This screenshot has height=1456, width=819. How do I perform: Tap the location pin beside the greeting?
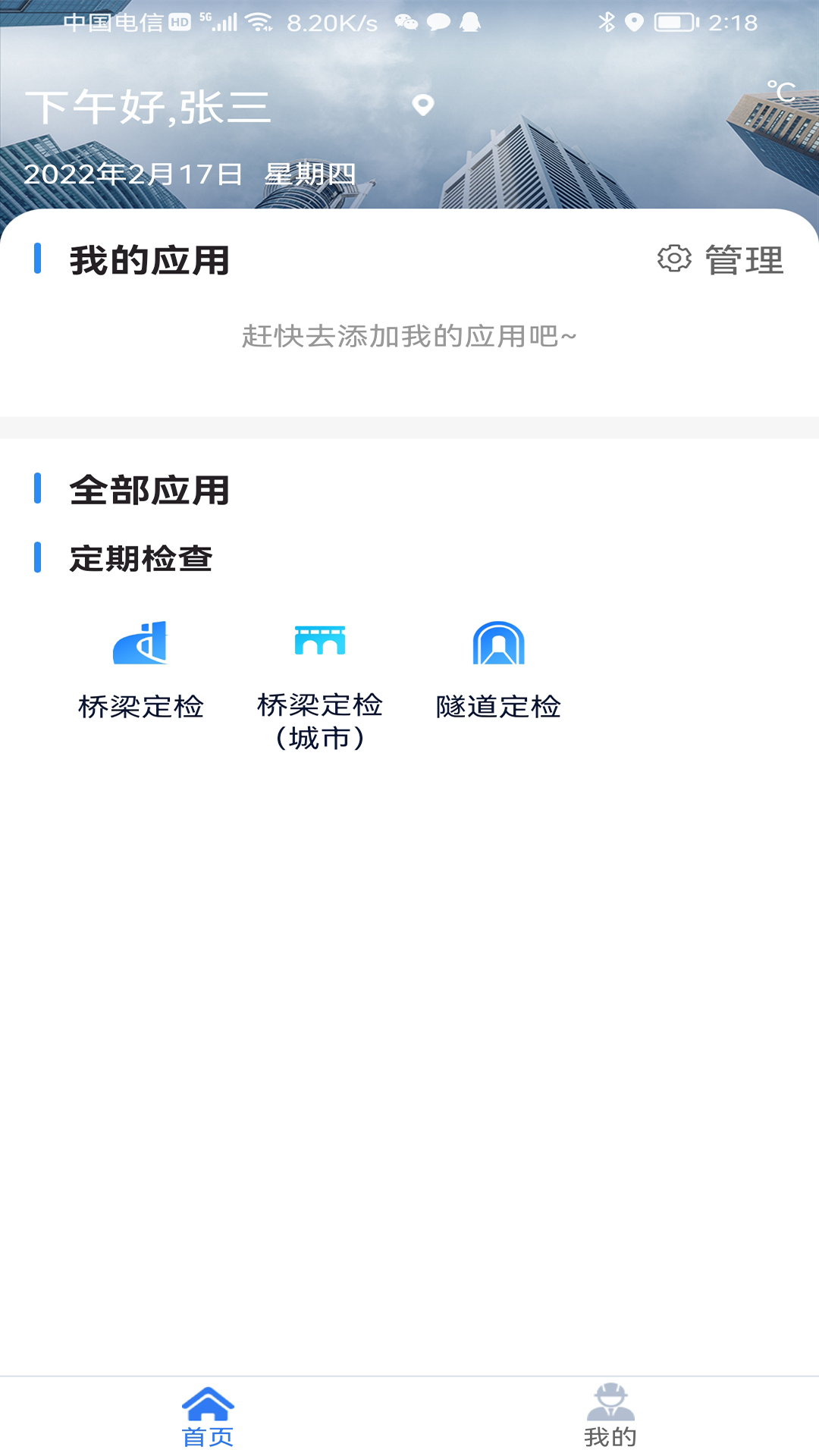[422, 105]
